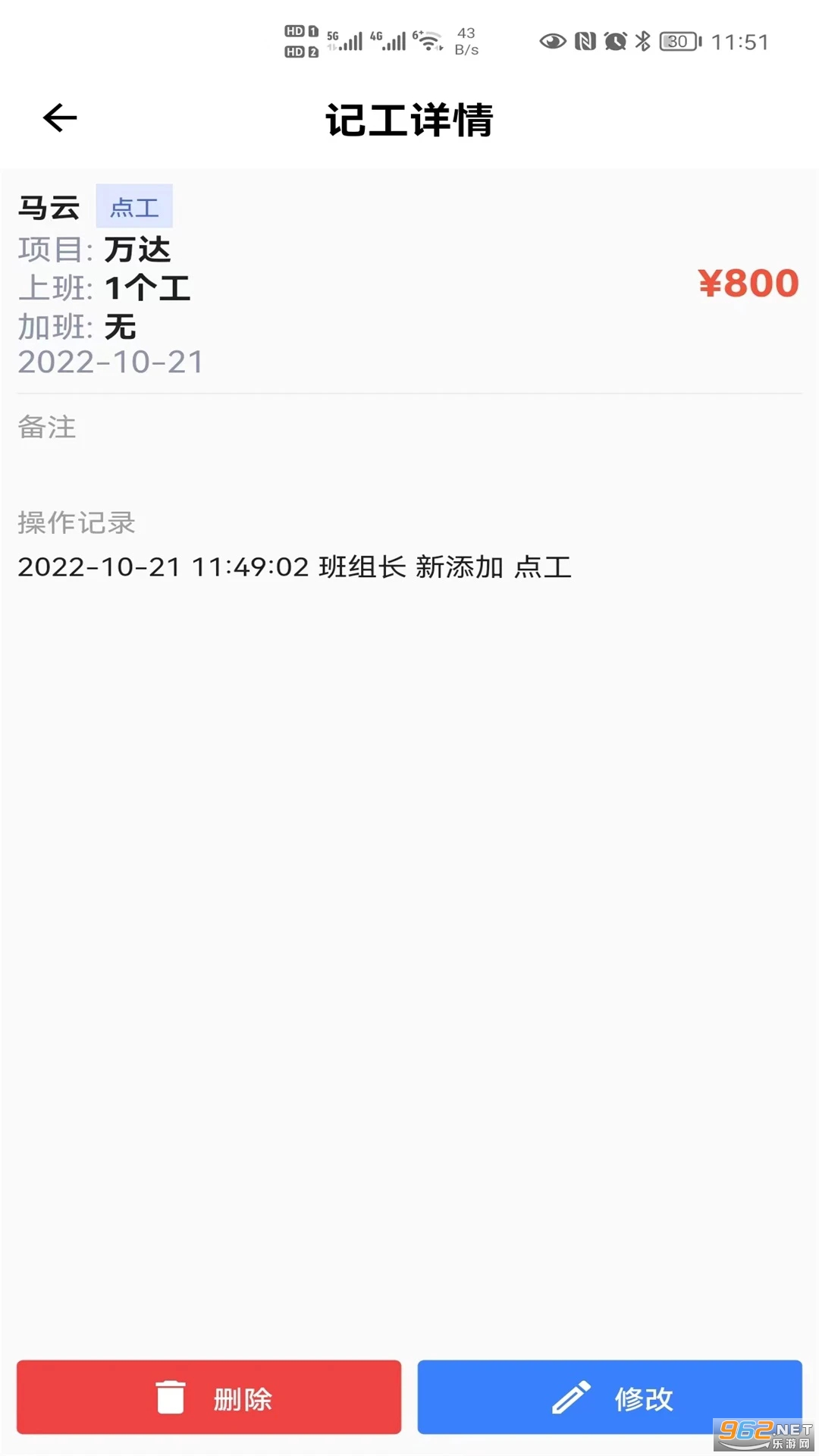This screenshot has height=1456, width=819.
Task: Select the worker name 马云
Action: click(49, 206)
